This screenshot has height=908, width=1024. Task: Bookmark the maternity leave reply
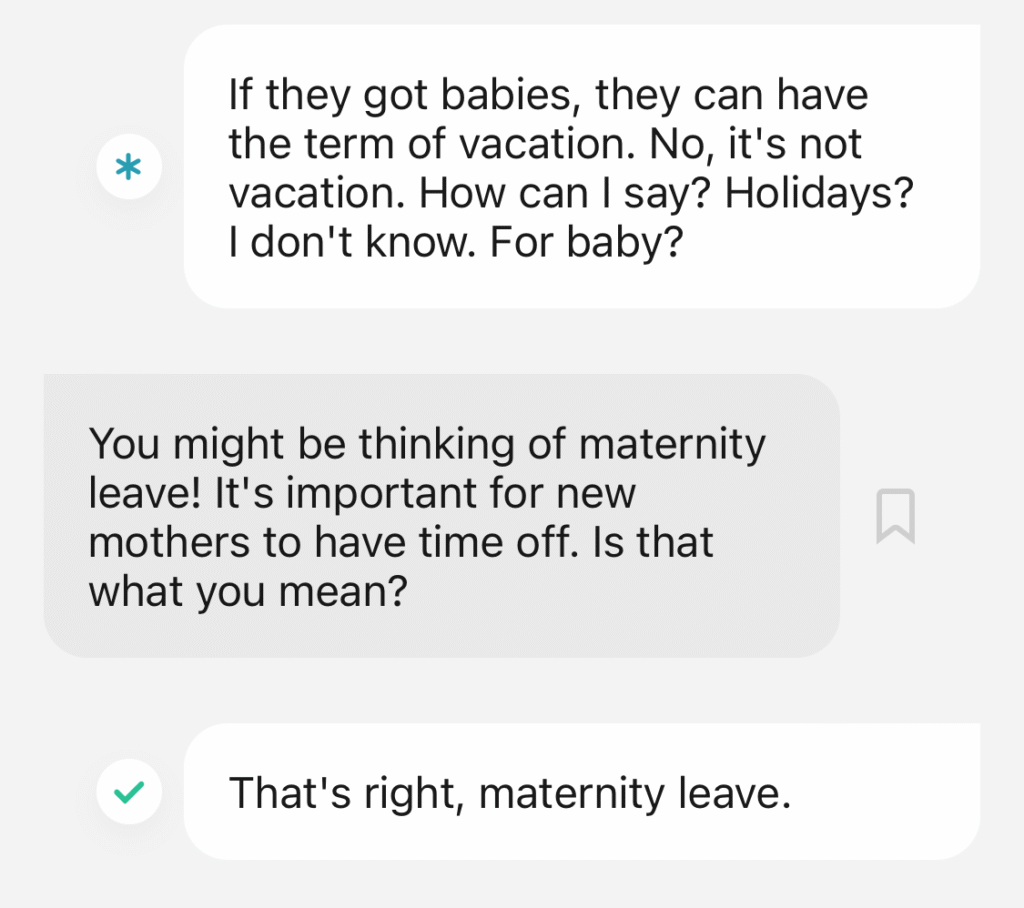point(895,516)
